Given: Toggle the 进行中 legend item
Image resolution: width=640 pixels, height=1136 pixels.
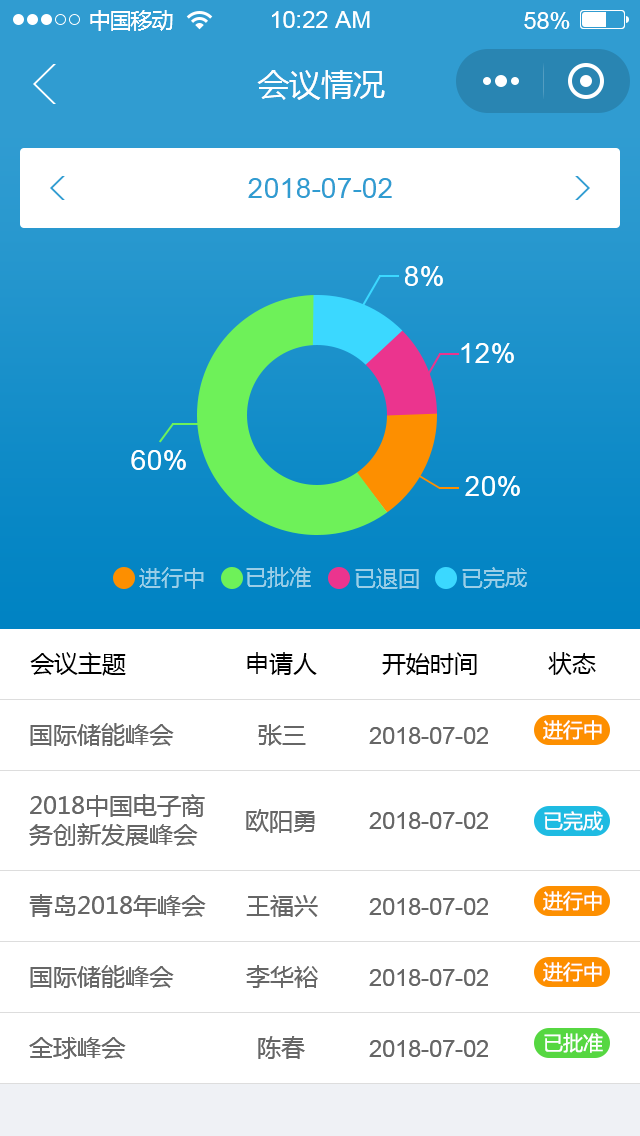Looking at the screenshot, I should click(x=159, y=578).
